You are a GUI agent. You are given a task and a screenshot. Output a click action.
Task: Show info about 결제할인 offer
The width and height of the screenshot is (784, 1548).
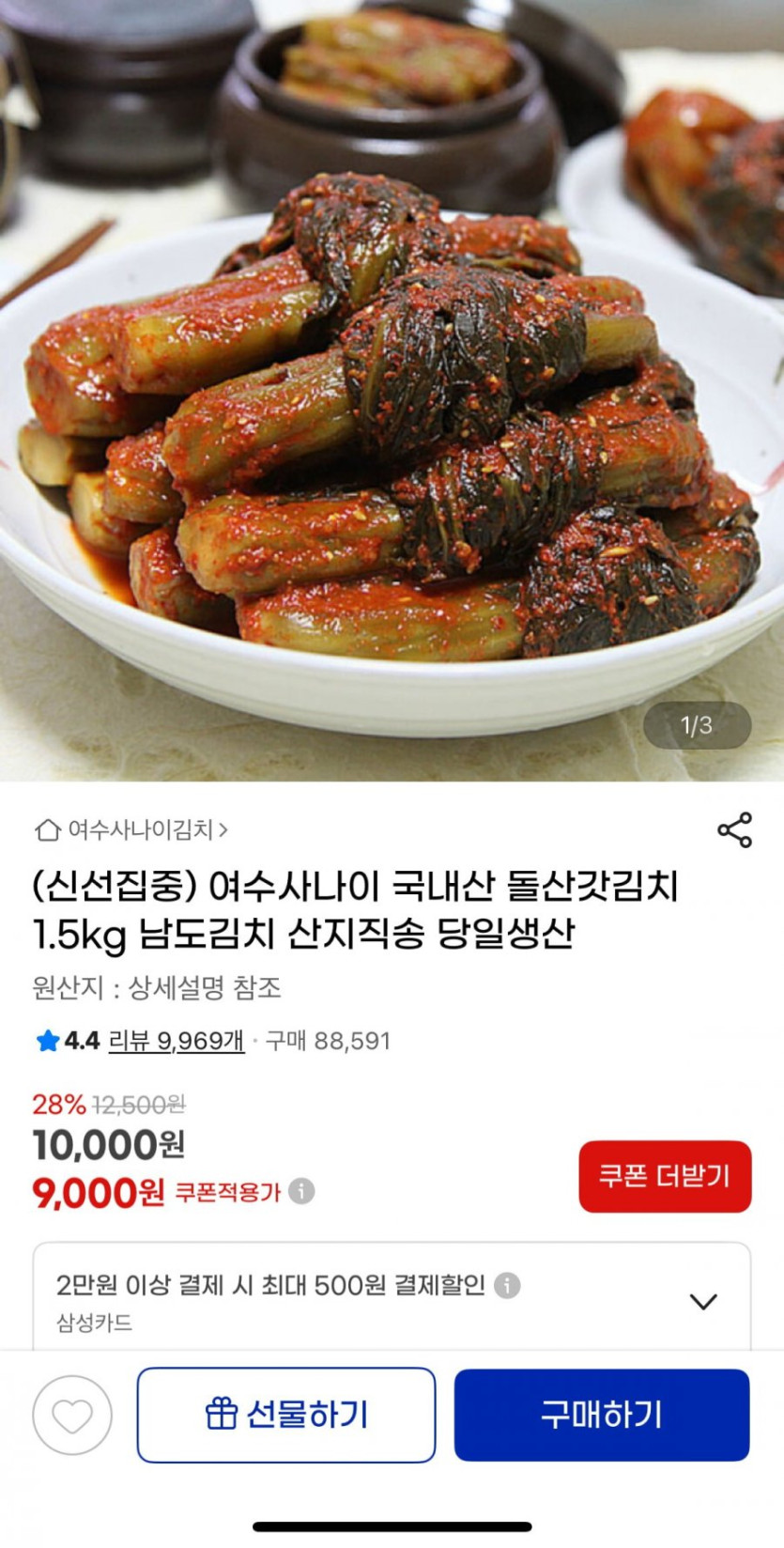(x=507, y=1285)
